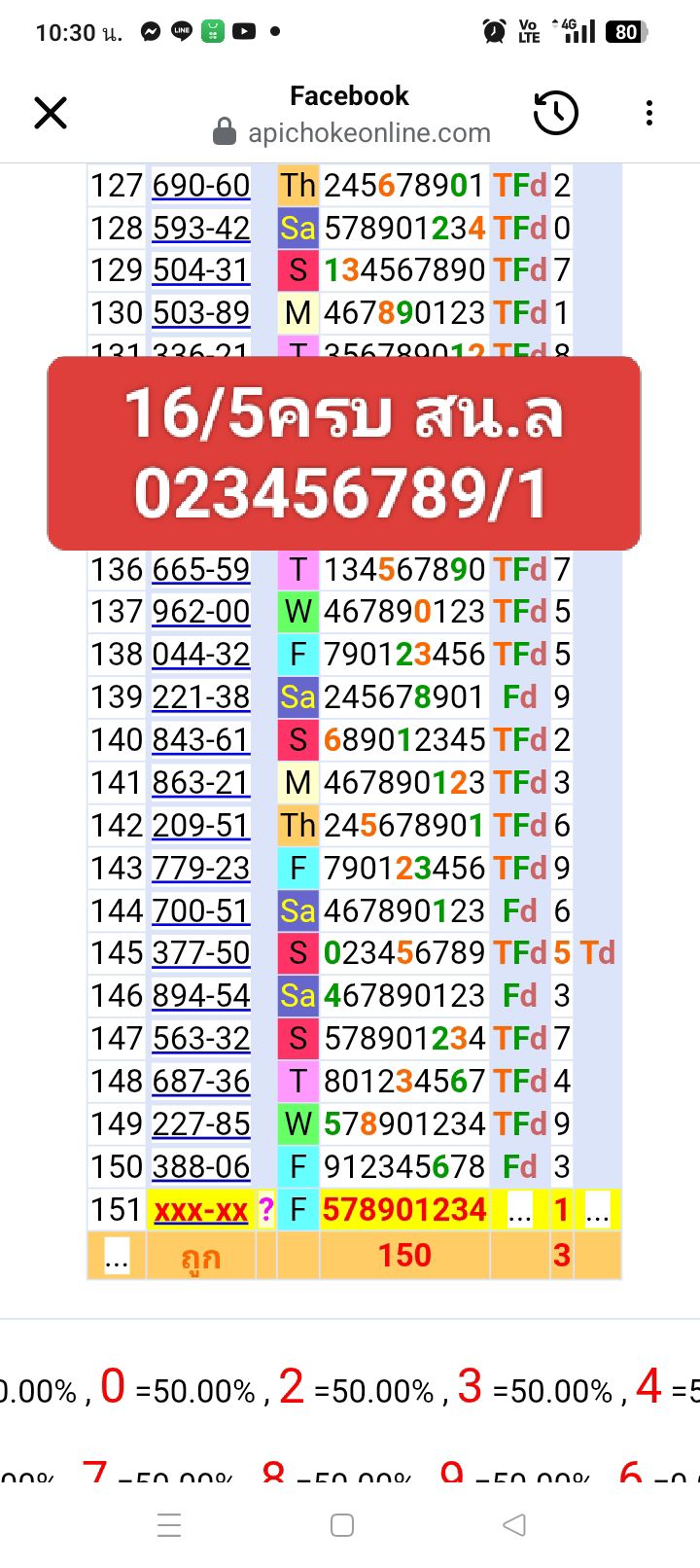Open the three-dot overflow menu
This screenshot has width=700, height=1568.
[x=649, y=113]
